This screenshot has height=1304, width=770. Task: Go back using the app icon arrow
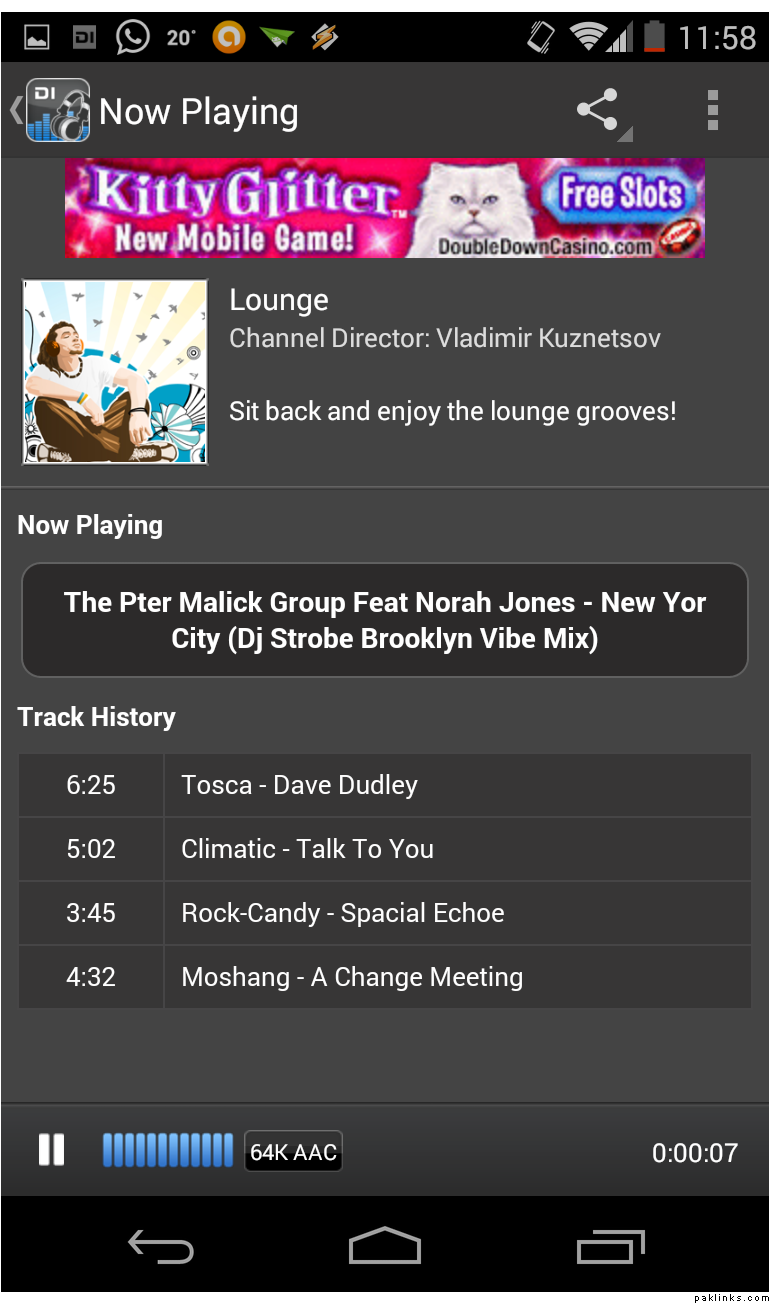coord(50,110)
